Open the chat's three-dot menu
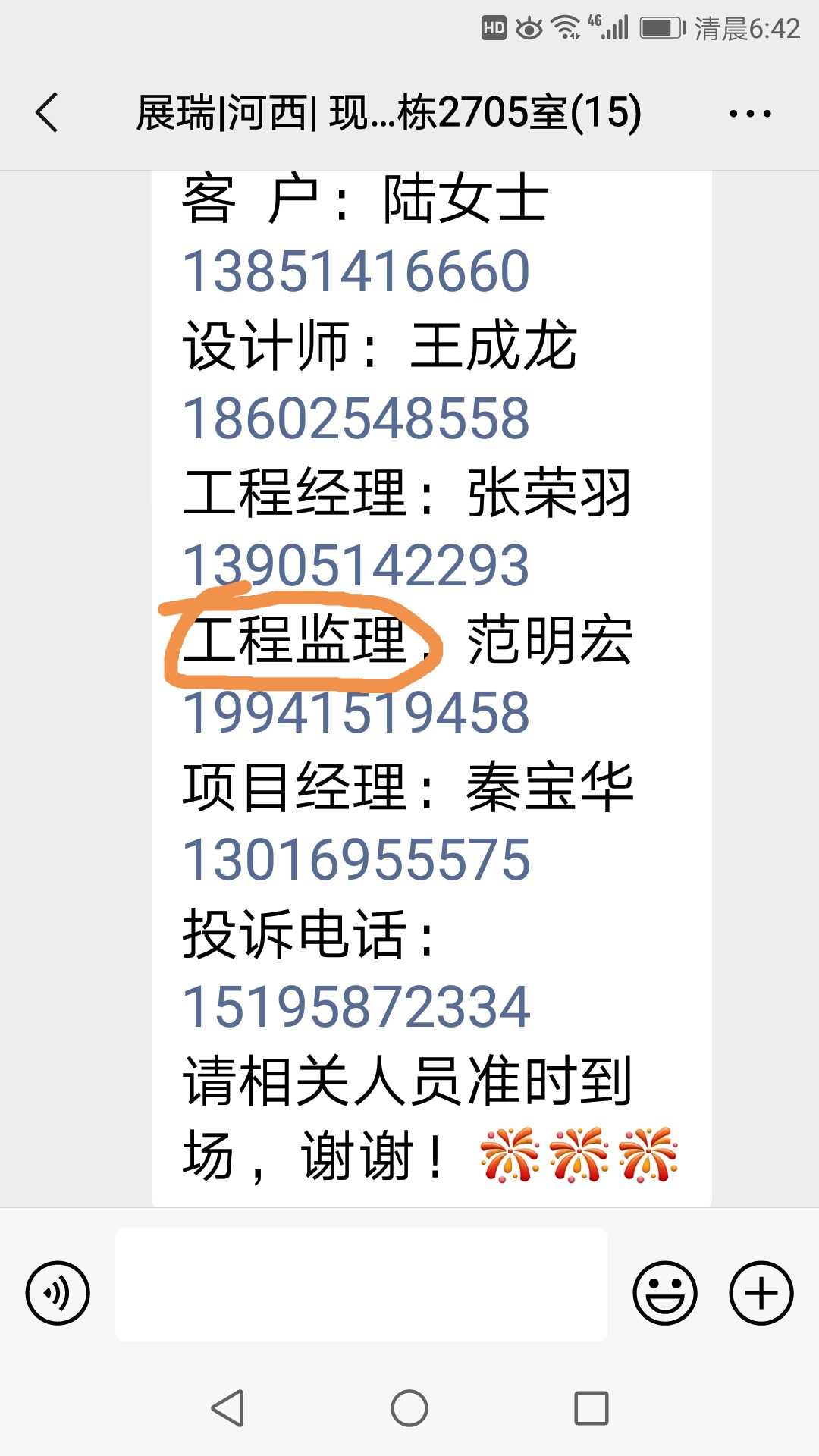The image size is (819, 1456). (x=749, y=114)
